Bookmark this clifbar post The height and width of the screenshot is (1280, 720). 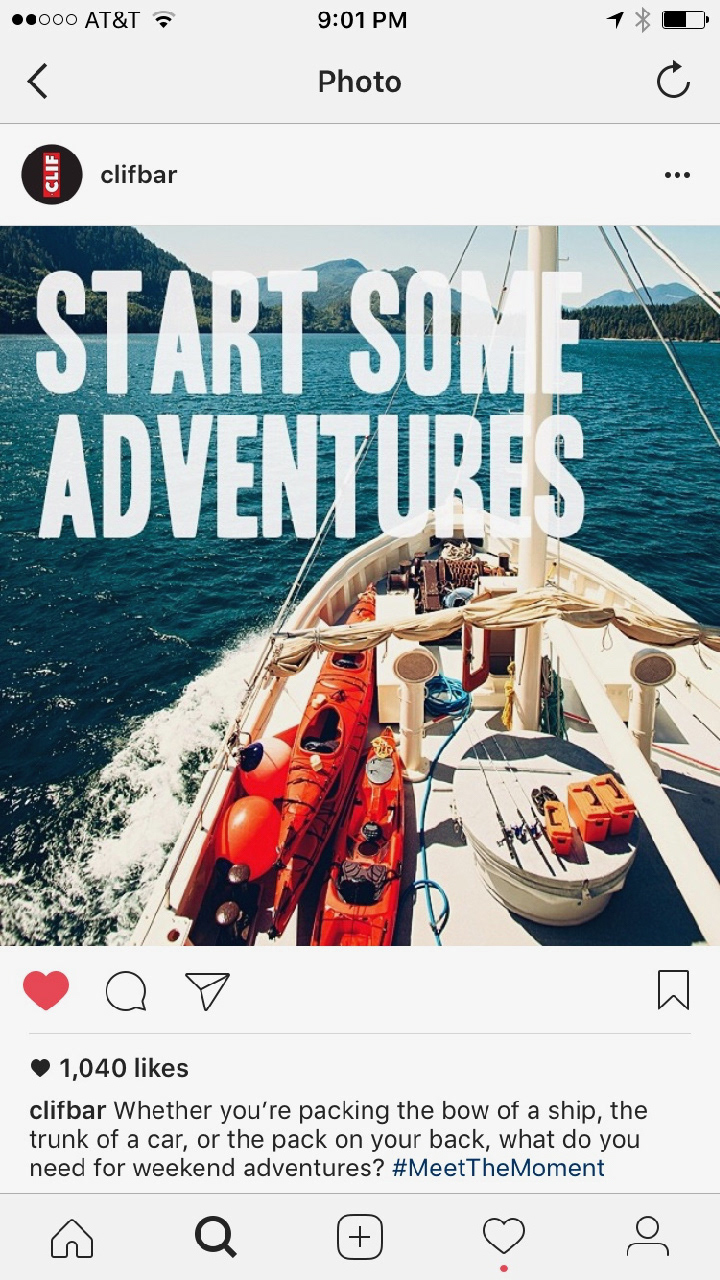pos(673,990)
